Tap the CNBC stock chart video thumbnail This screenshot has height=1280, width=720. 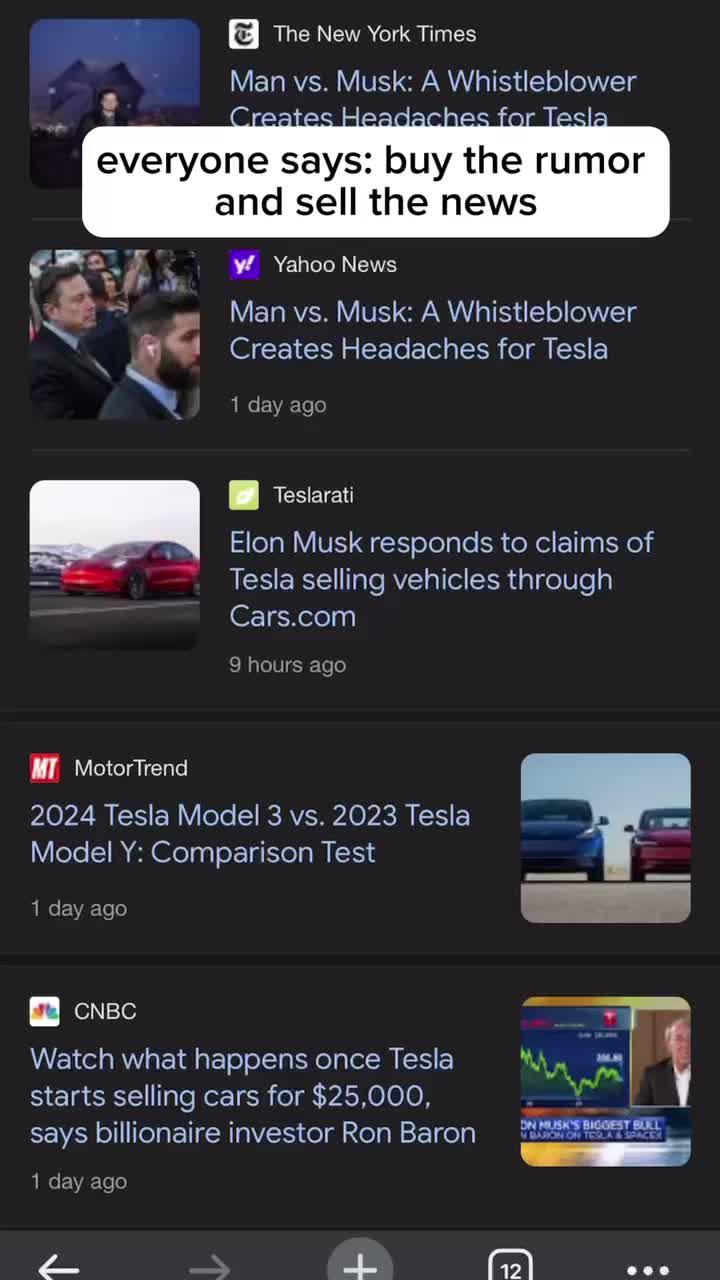[605, 1081]
